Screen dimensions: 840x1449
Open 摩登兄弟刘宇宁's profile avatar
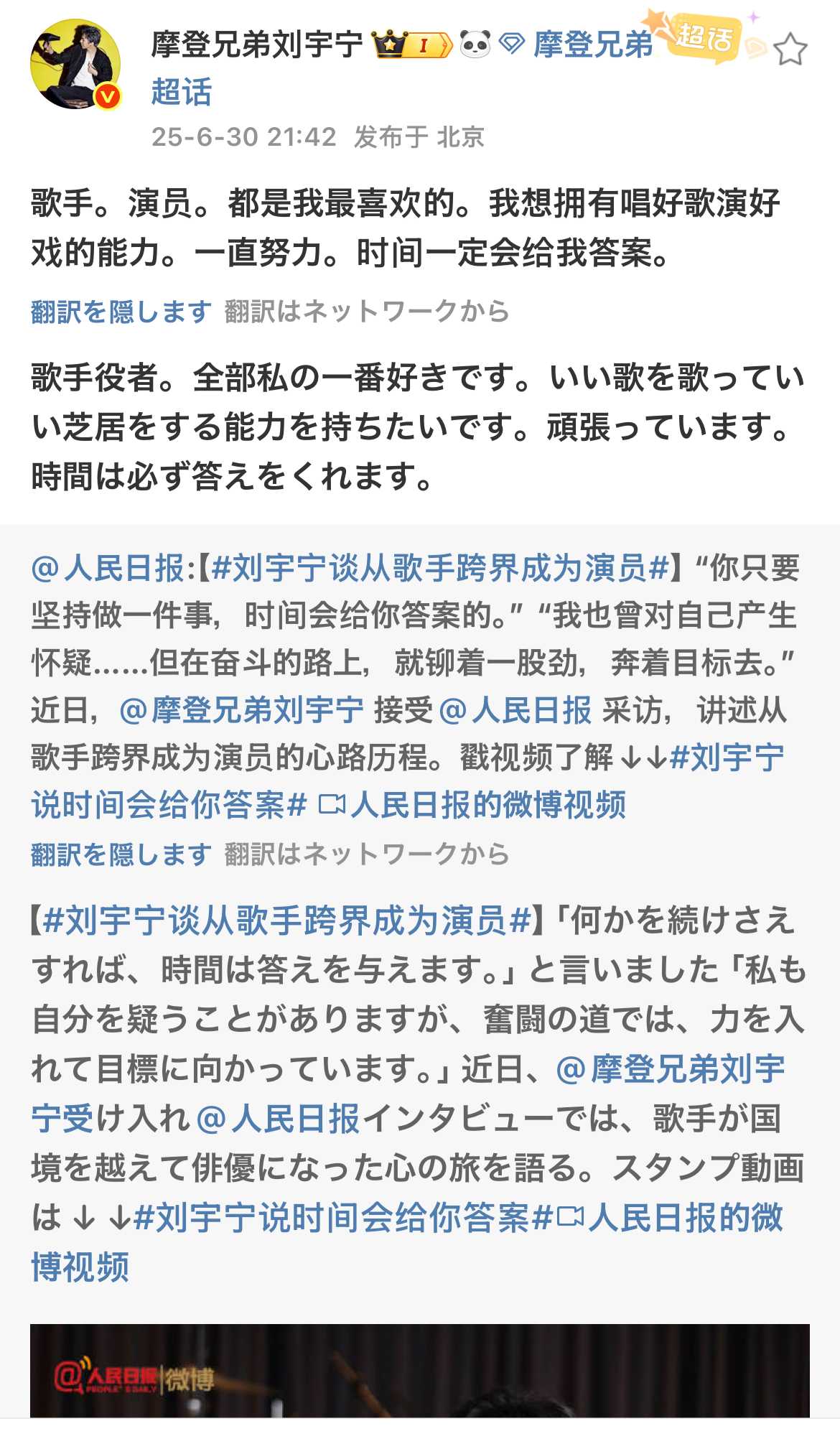pos(75,64)
